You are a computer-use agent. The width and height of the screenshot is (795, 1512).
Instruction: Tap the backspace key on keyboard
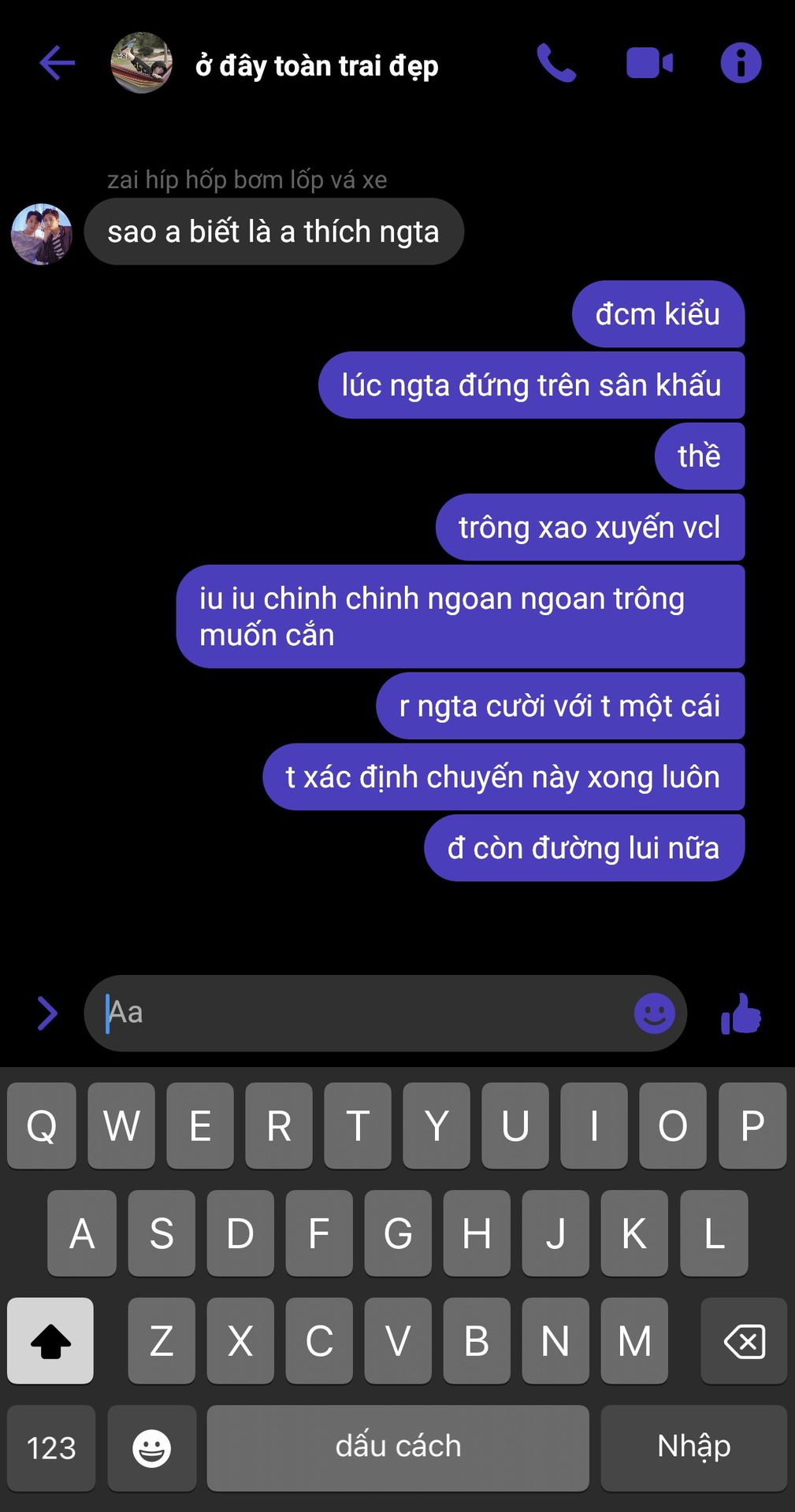[743, 1341]
